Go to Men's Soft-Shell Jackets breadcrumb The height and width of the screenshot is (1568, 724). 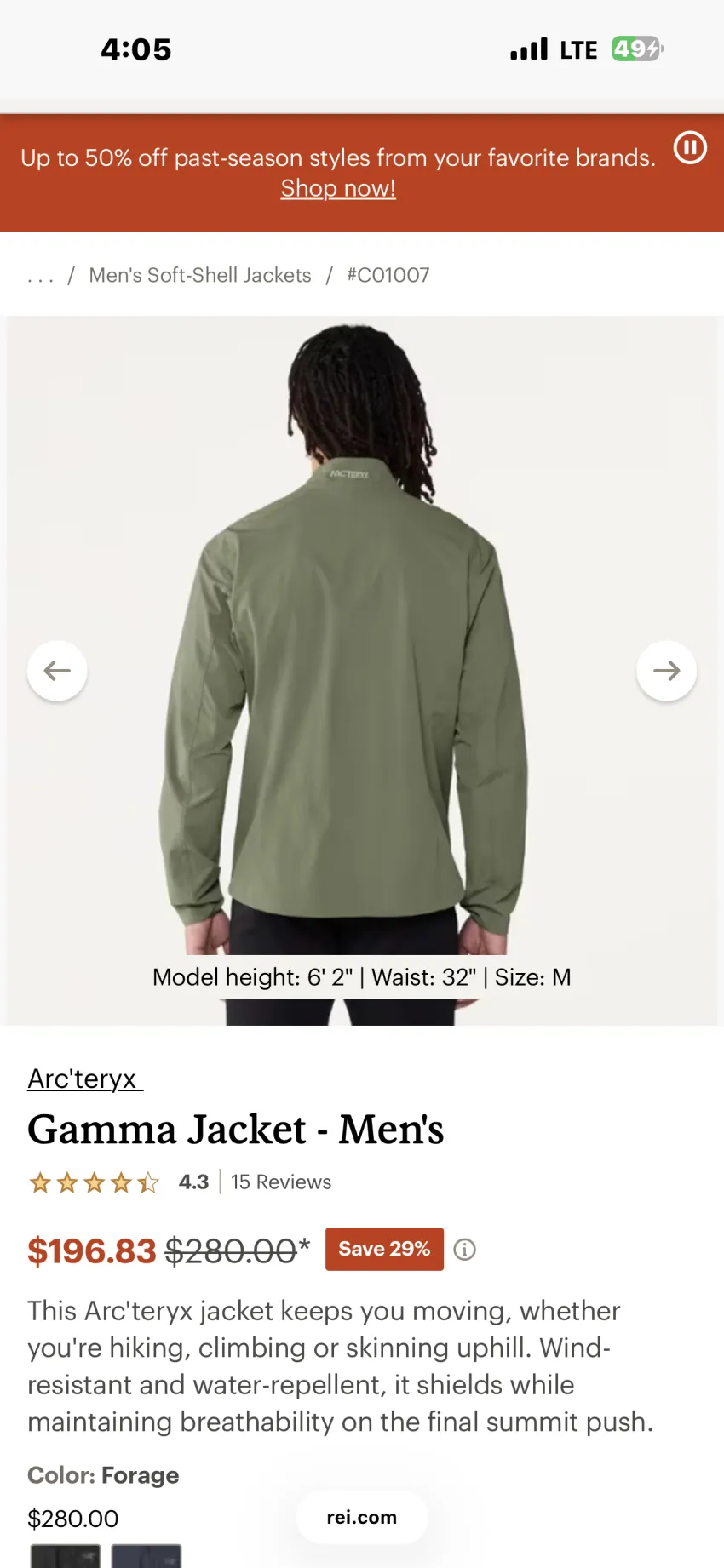(200, 275)
